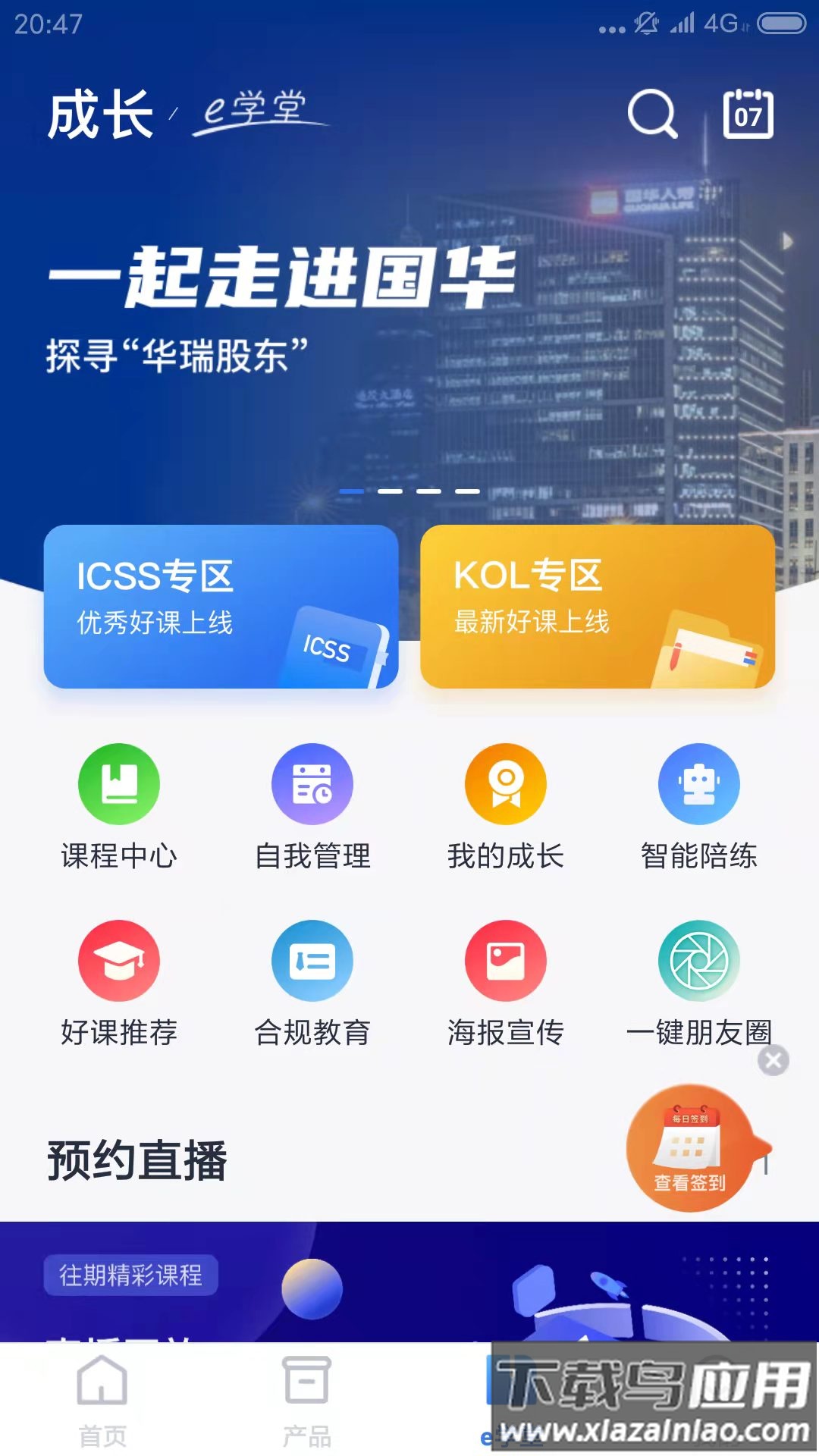Viewport: 819px width, 1456px height.
Task: Open the search magnifier icon
Action: [x=654, y=114]
